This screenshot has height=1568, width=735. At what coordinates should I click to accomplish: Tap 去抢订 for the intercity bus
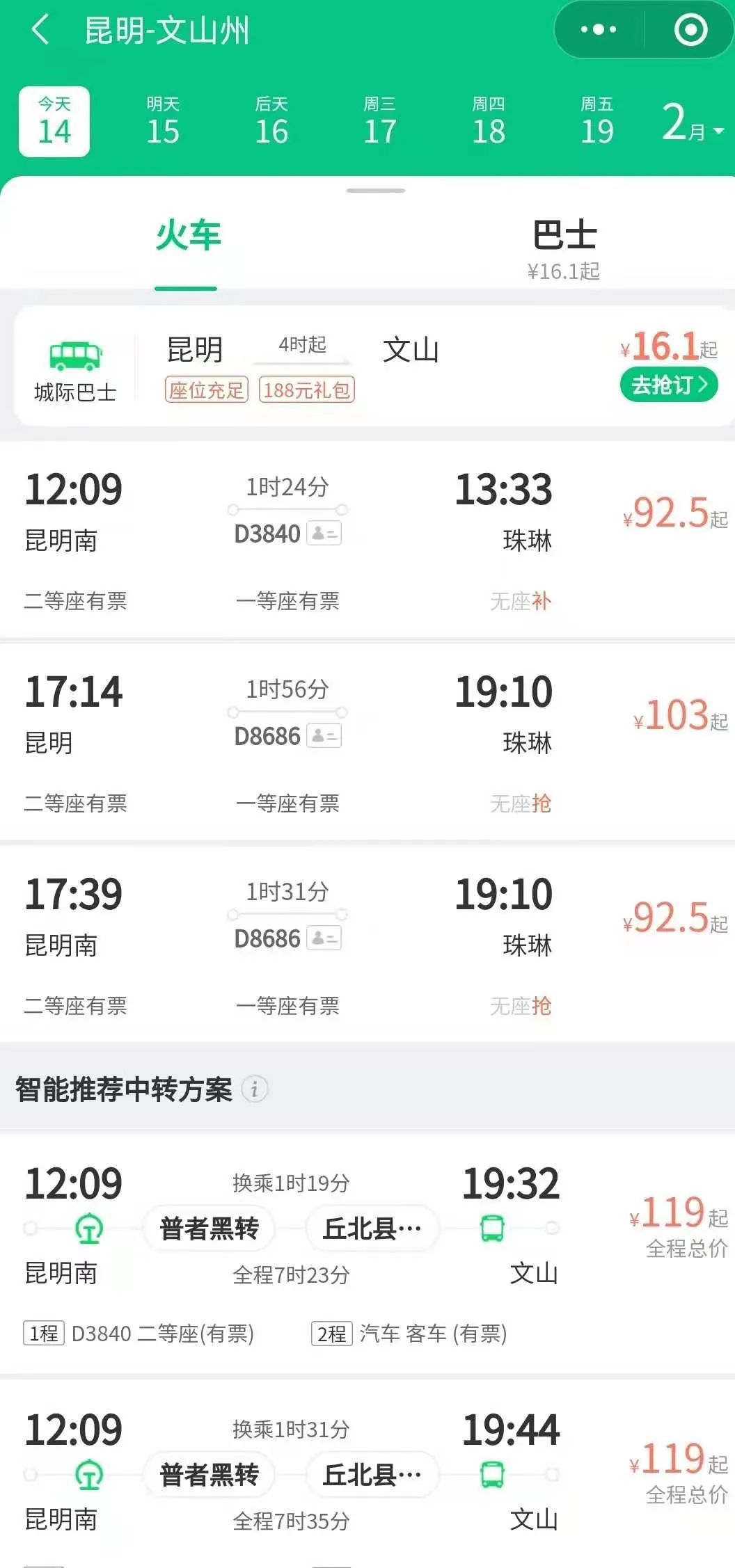pos(668,385)
